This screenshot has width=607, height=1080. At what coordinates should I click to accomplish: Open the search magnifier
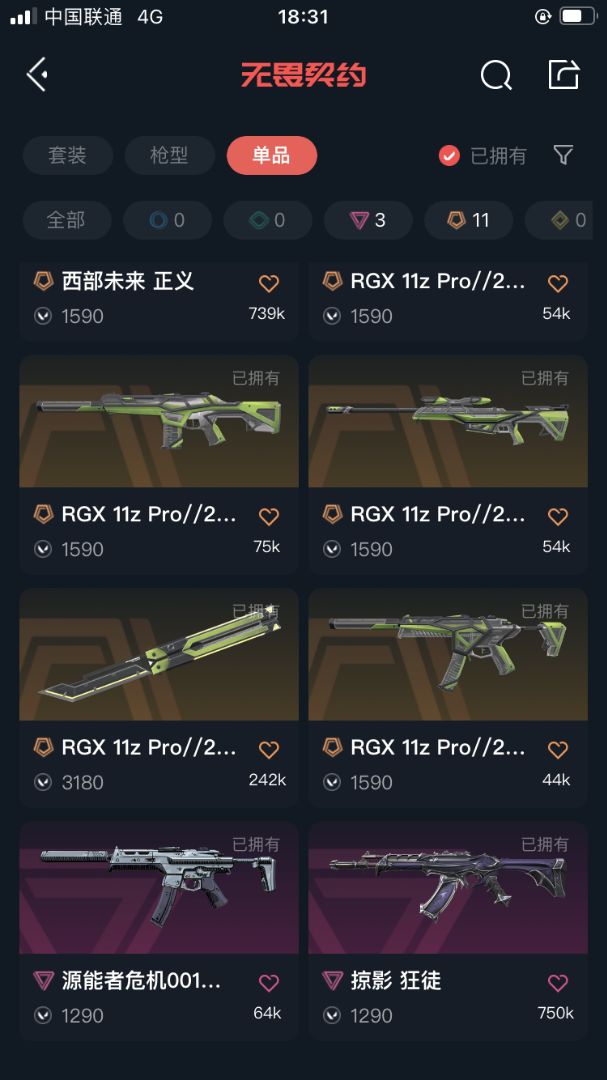click(x=496, y=75)
